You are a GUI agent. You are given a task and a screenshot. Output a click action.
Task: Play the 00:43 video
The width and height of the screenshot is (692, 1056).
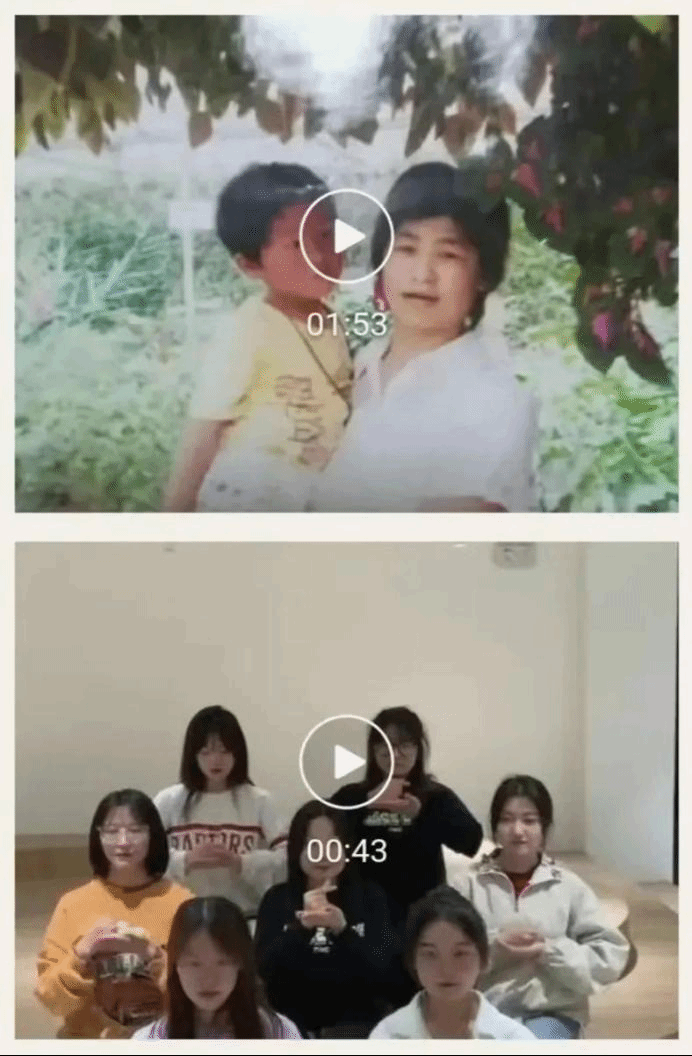(346, 761)
